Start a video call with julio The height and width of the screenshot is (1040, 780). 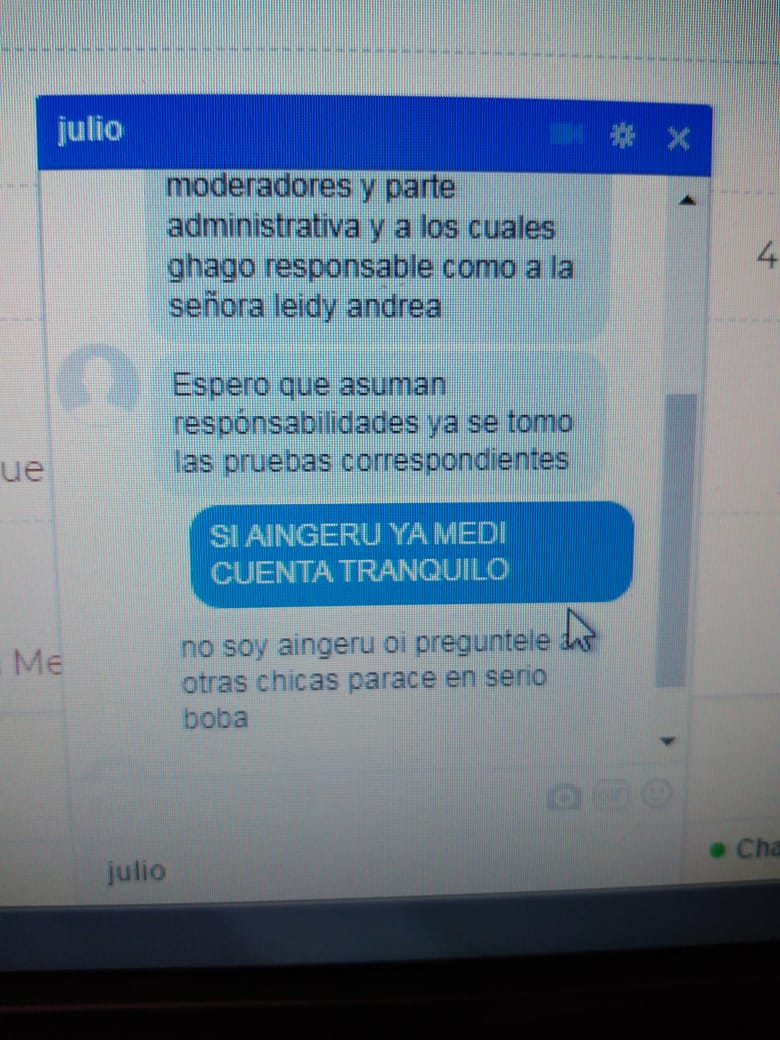(x=567, y=136)
